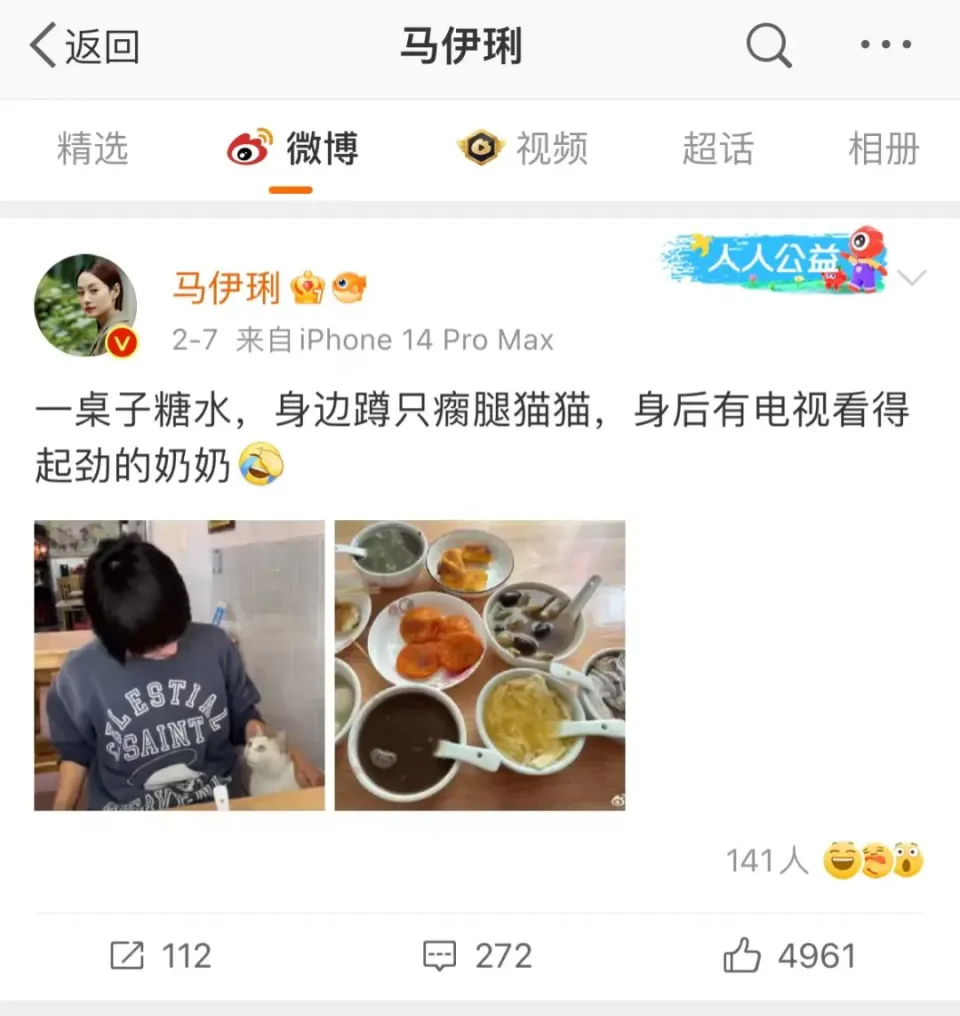
Task: Go back using the 返回 button
Action: 84,47
